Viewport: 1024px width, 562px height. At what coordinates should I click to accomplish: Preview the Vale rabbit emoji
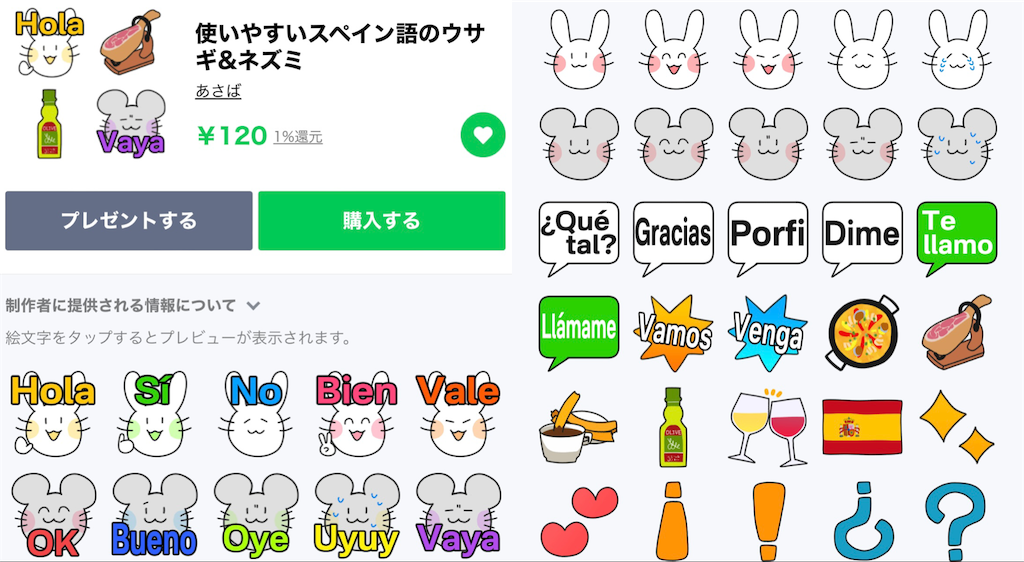(457, 415)
